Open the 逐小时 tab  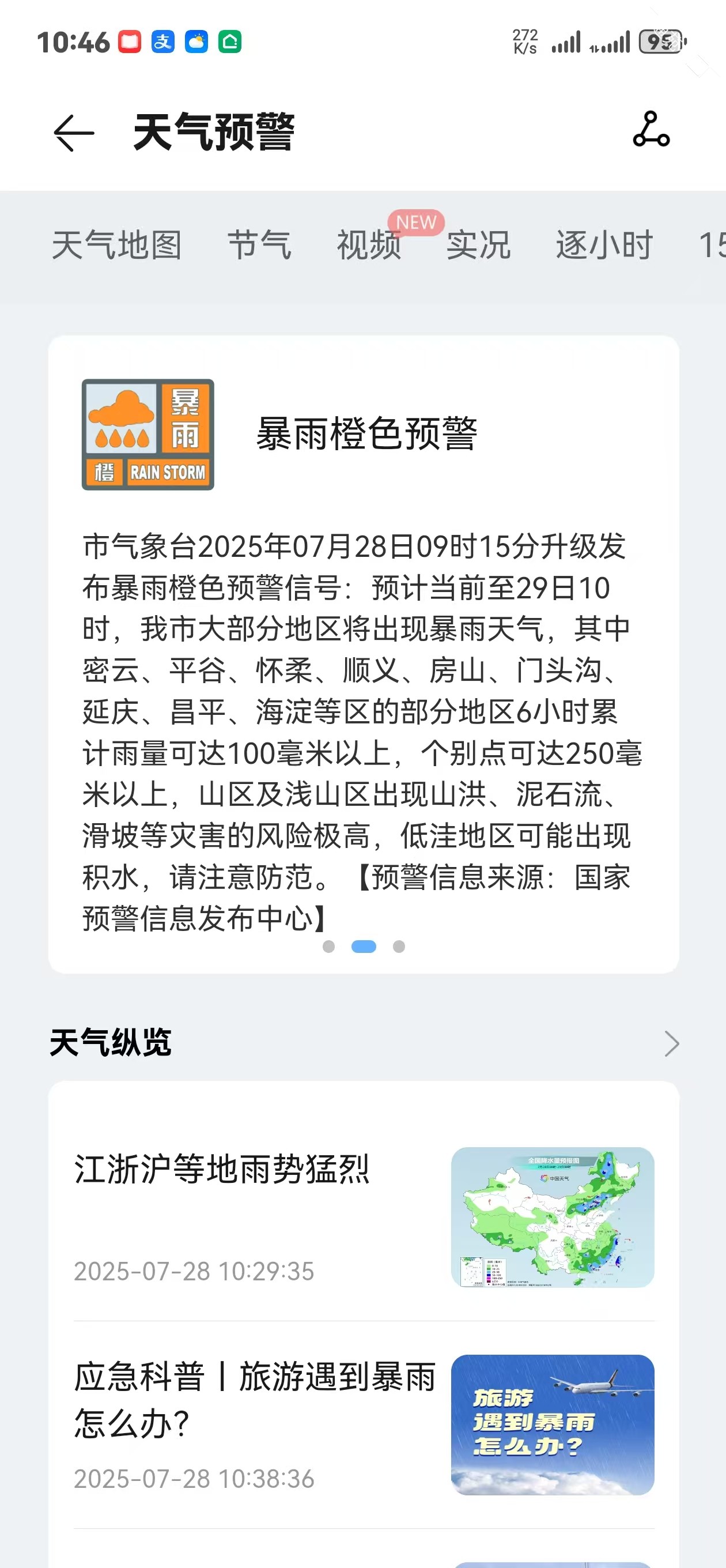tap(604, 246)
